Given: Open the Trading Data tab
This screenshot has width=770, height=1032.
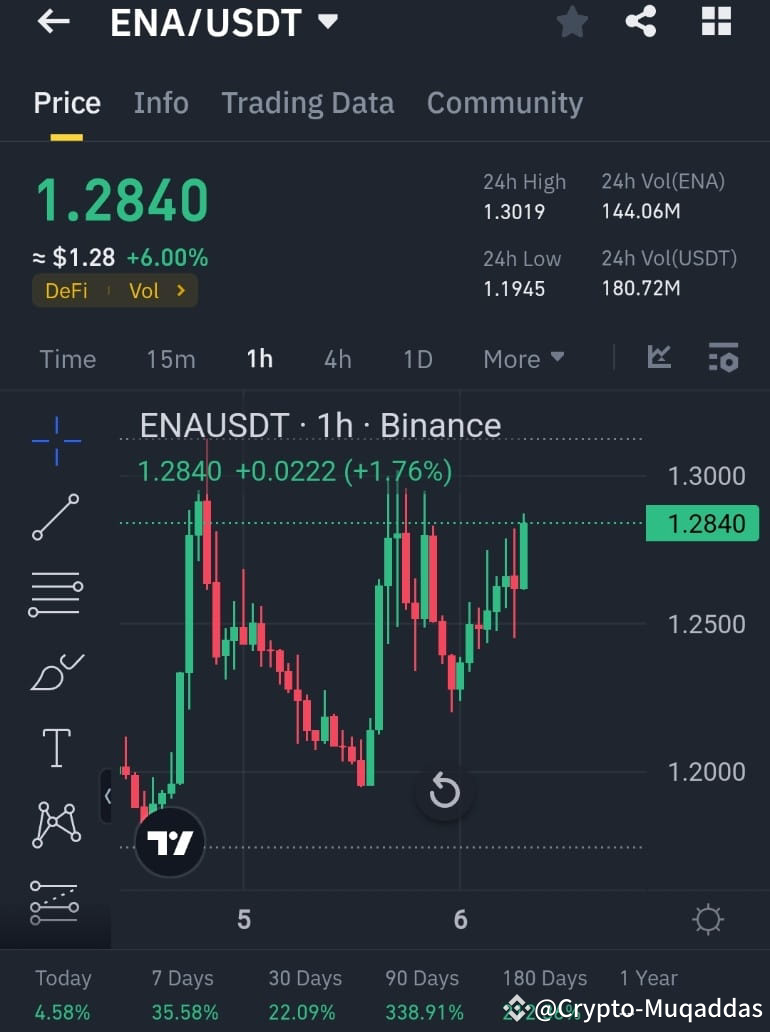Looking at the screenshot, I should tap(307, 103).
